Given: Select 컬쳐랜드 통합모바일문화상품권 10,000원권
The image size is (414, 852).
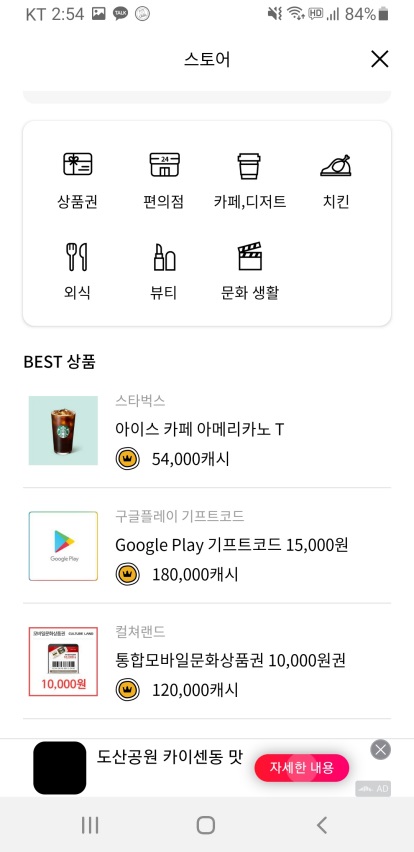Looking at the screenshot, I should [206, 661].
